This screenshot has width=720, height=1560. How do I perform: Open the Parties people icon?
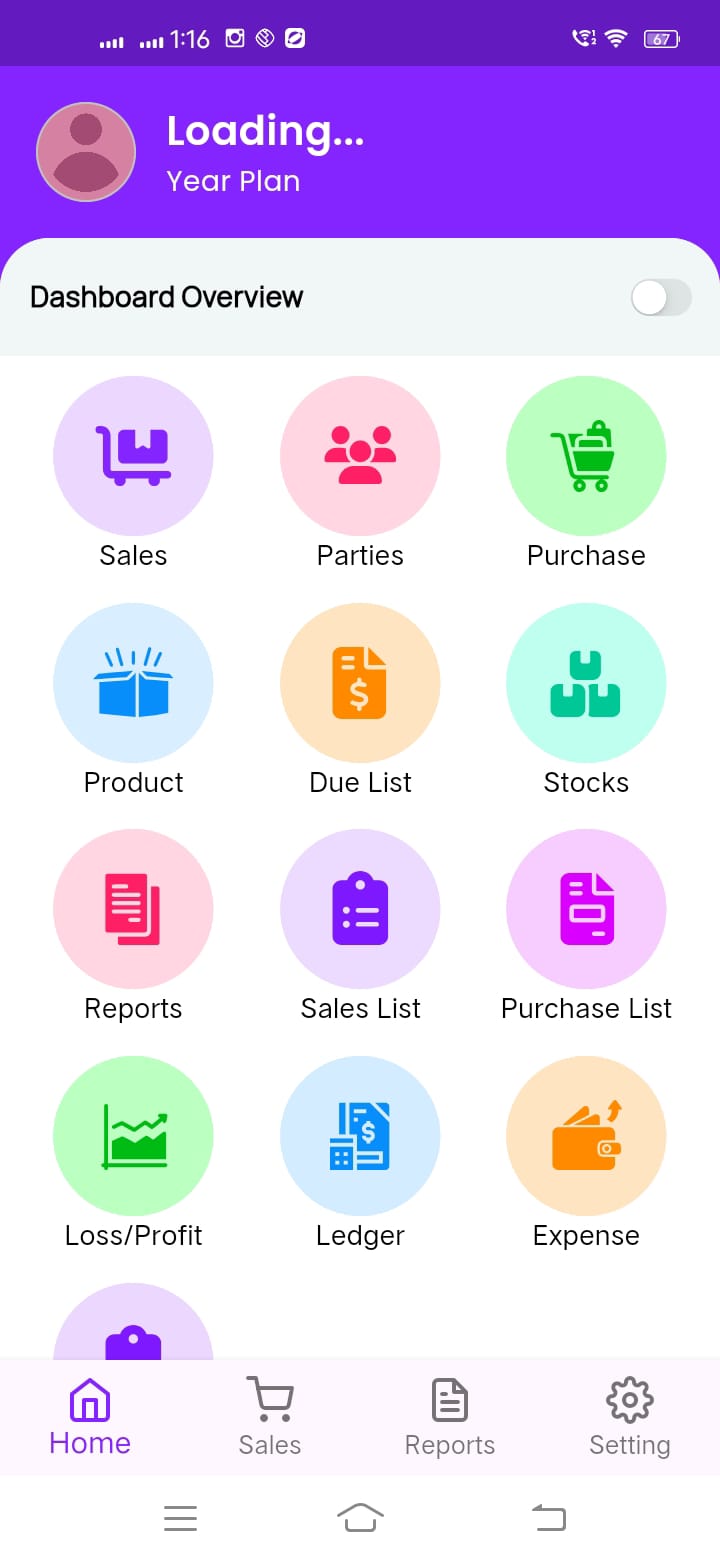coord(360,455)
